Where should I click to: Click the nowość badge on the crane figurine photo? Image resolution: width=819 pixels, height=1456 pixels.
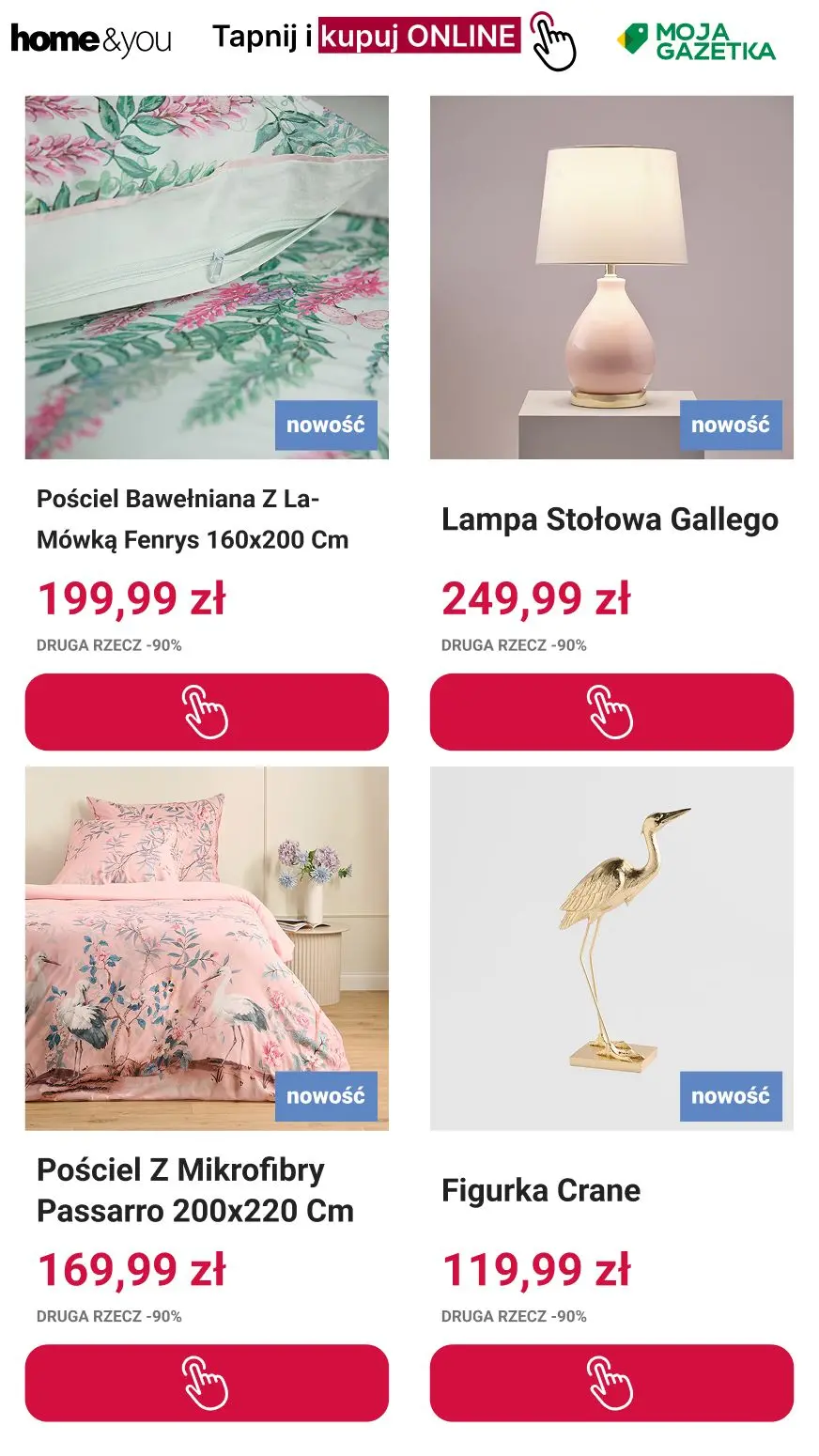point(734,1095)
